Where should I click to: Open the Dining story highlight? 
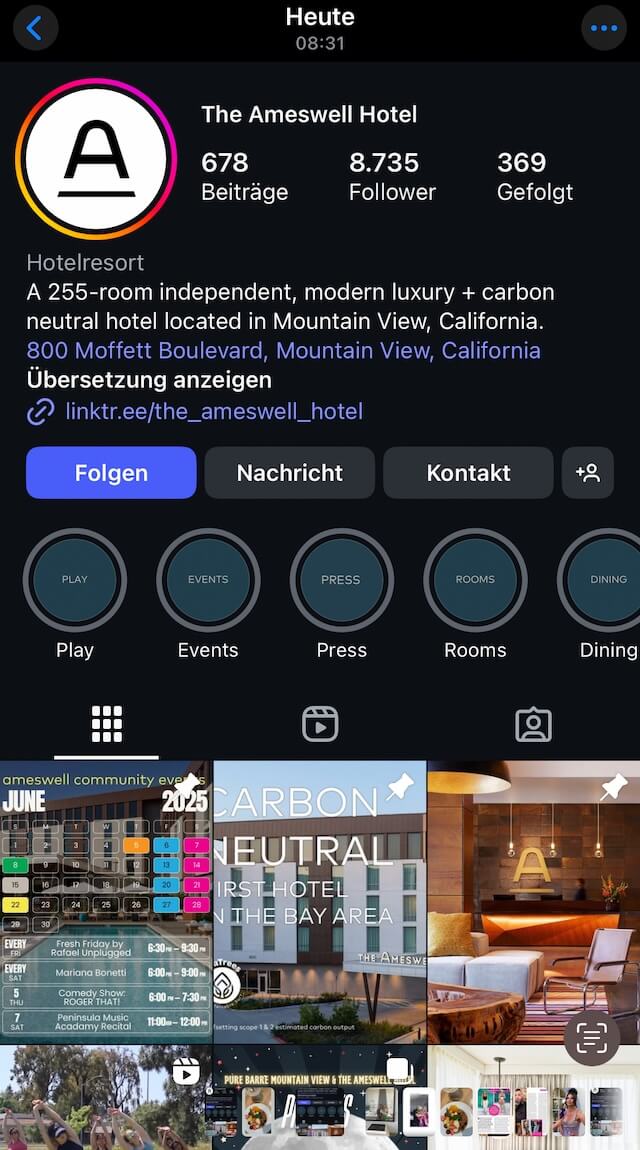600,580
